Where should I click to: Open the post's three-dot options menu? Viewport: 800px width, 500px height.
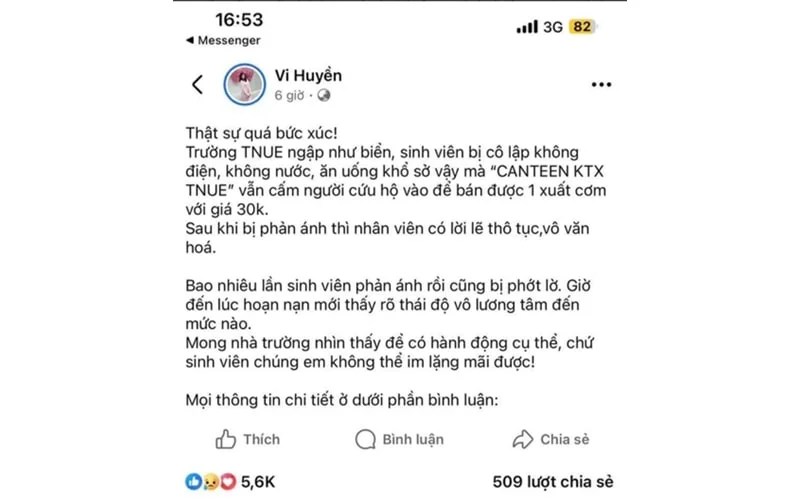tap(600, 85)
